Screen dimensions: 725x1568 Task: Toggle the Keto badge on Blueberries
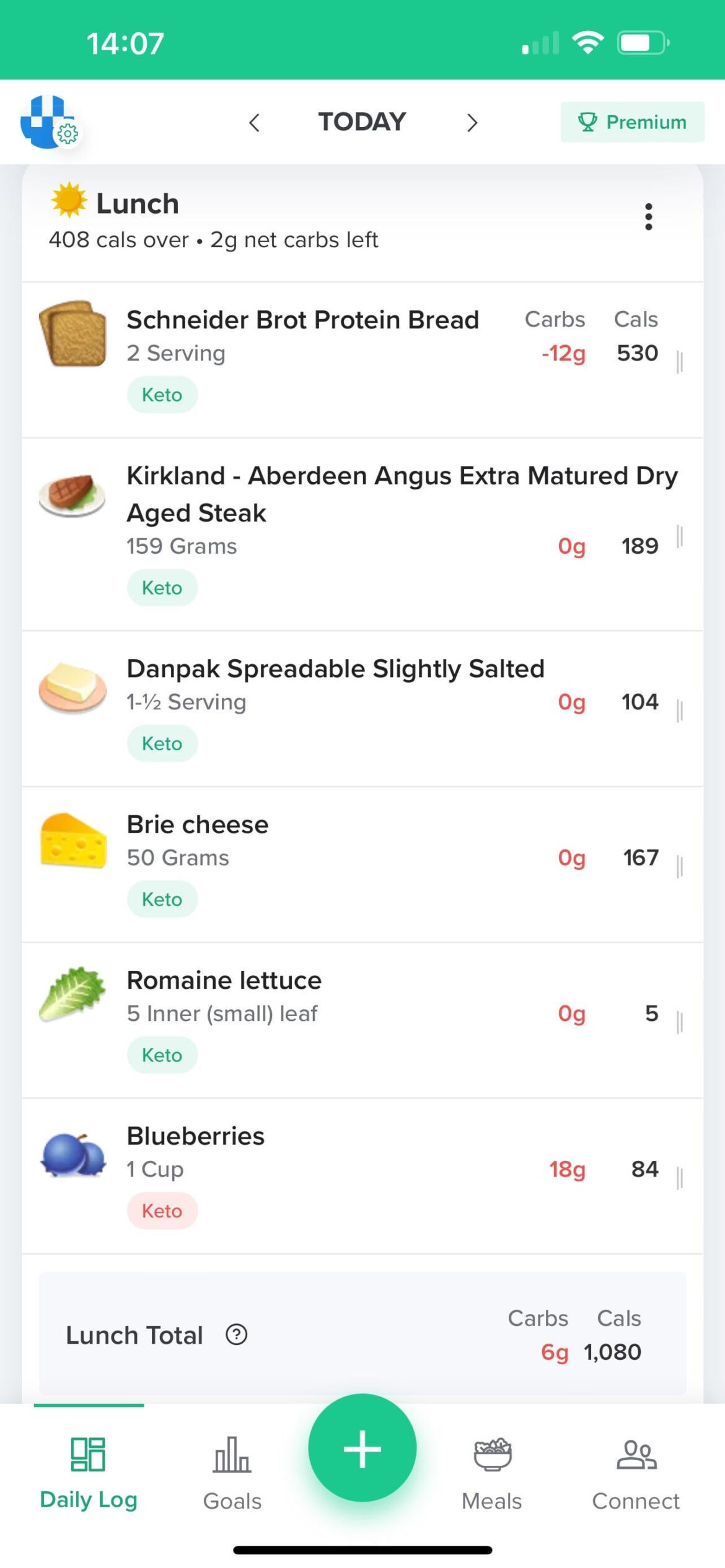click(x=162, y=1211)
